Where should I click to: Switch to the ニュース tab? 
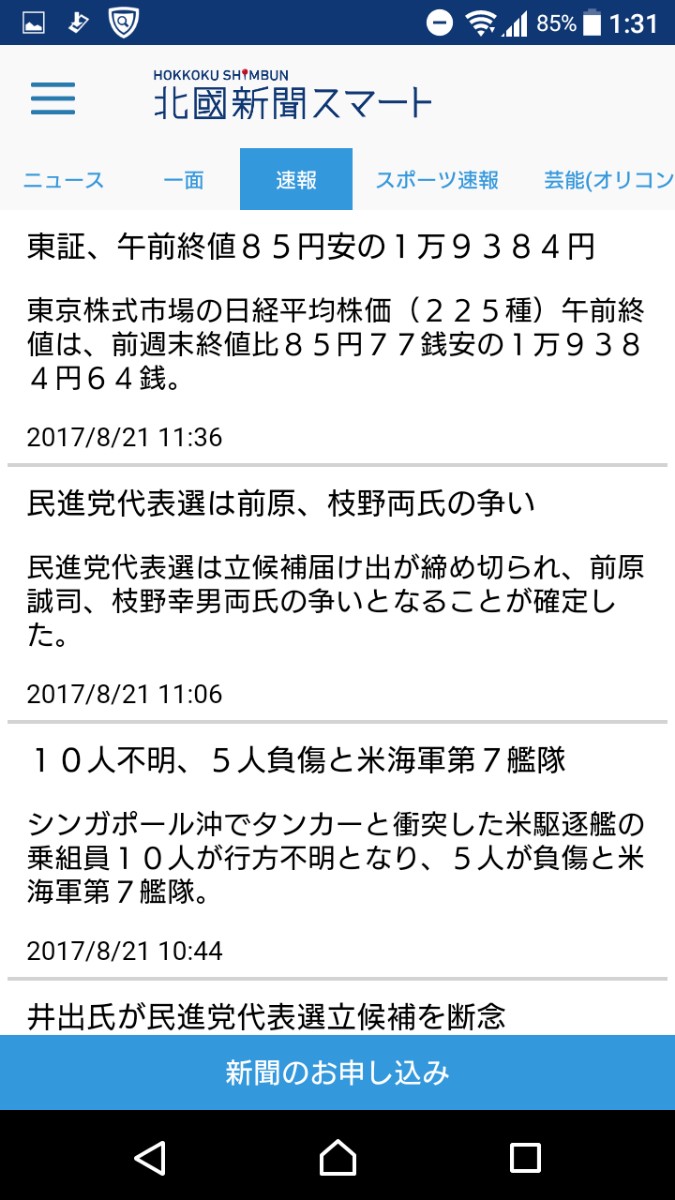pos(63,180)
